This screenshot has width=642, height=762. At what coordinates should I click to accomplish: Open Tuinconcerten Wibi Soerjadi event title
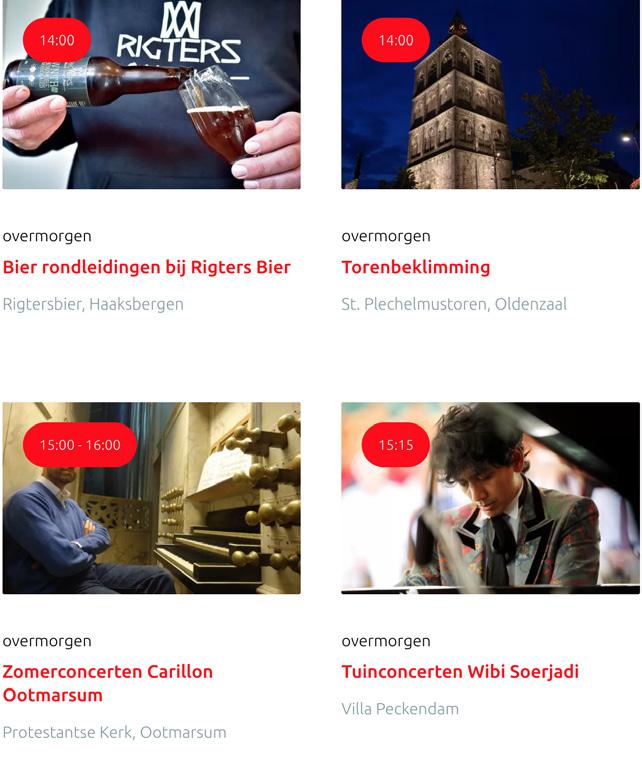click(x=460, y=671)
